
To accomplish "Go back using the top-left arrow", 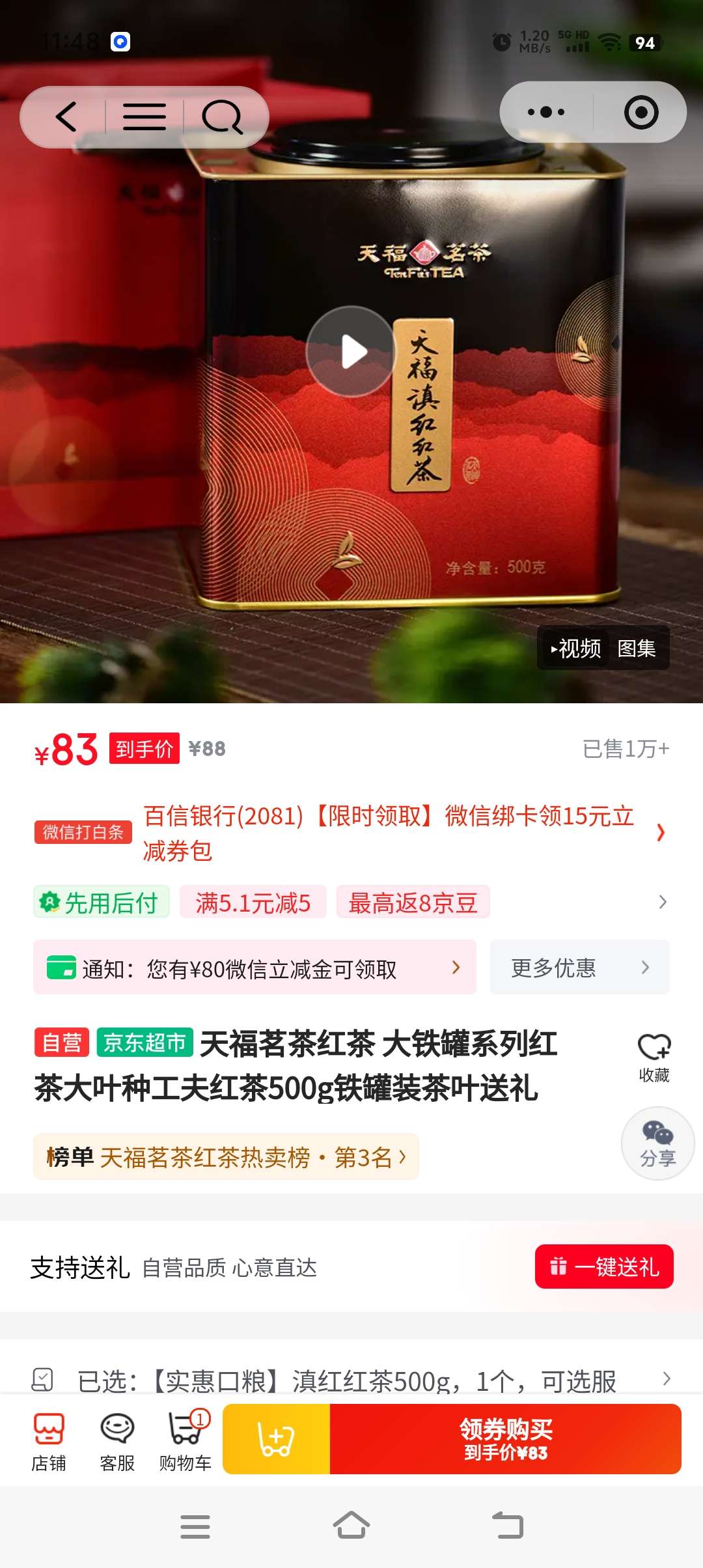I will point(66,117).
